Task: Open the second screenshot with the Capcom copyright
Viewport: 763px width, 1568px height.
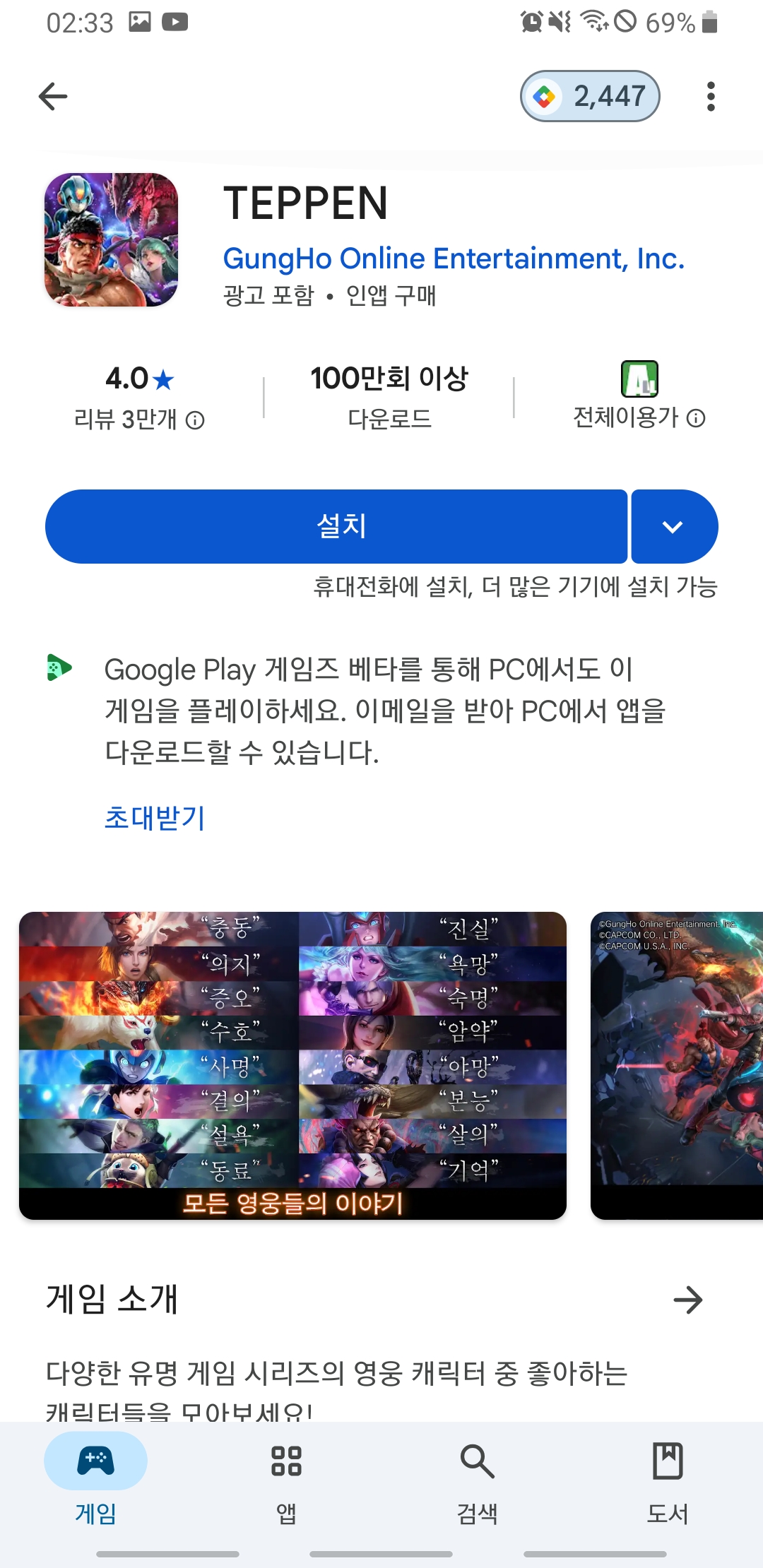Action: tap(677, 1065)
